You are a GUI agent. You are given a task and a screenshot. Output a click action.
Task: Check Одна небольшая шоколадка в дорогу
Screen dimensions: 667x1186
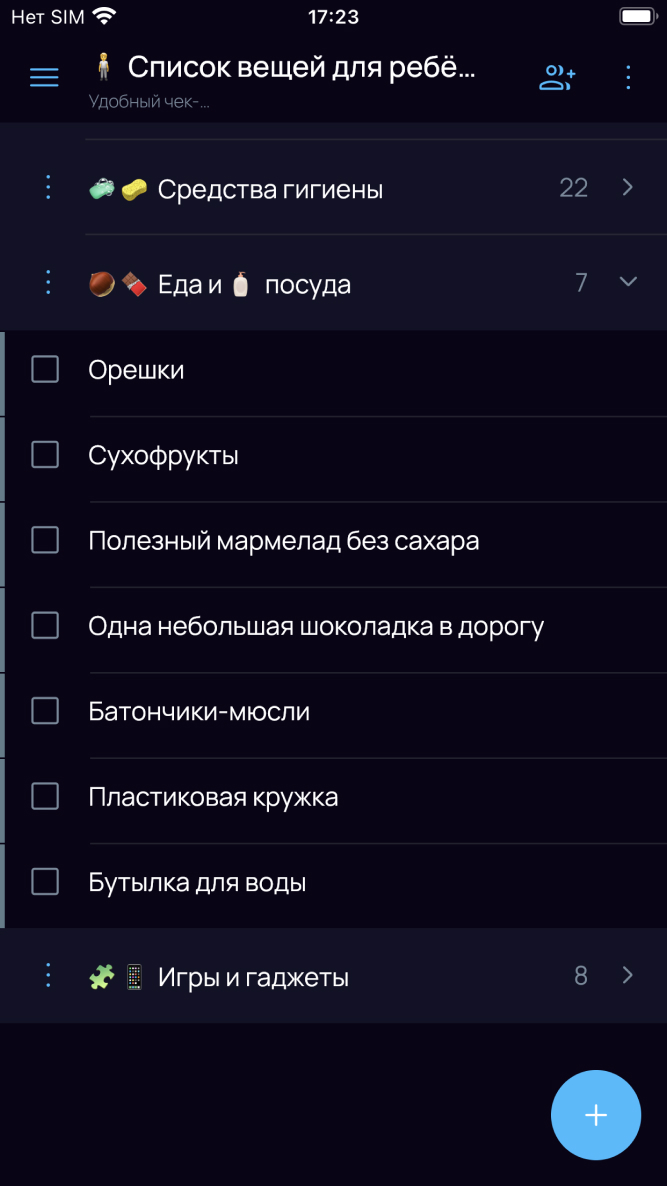(45, 626)
